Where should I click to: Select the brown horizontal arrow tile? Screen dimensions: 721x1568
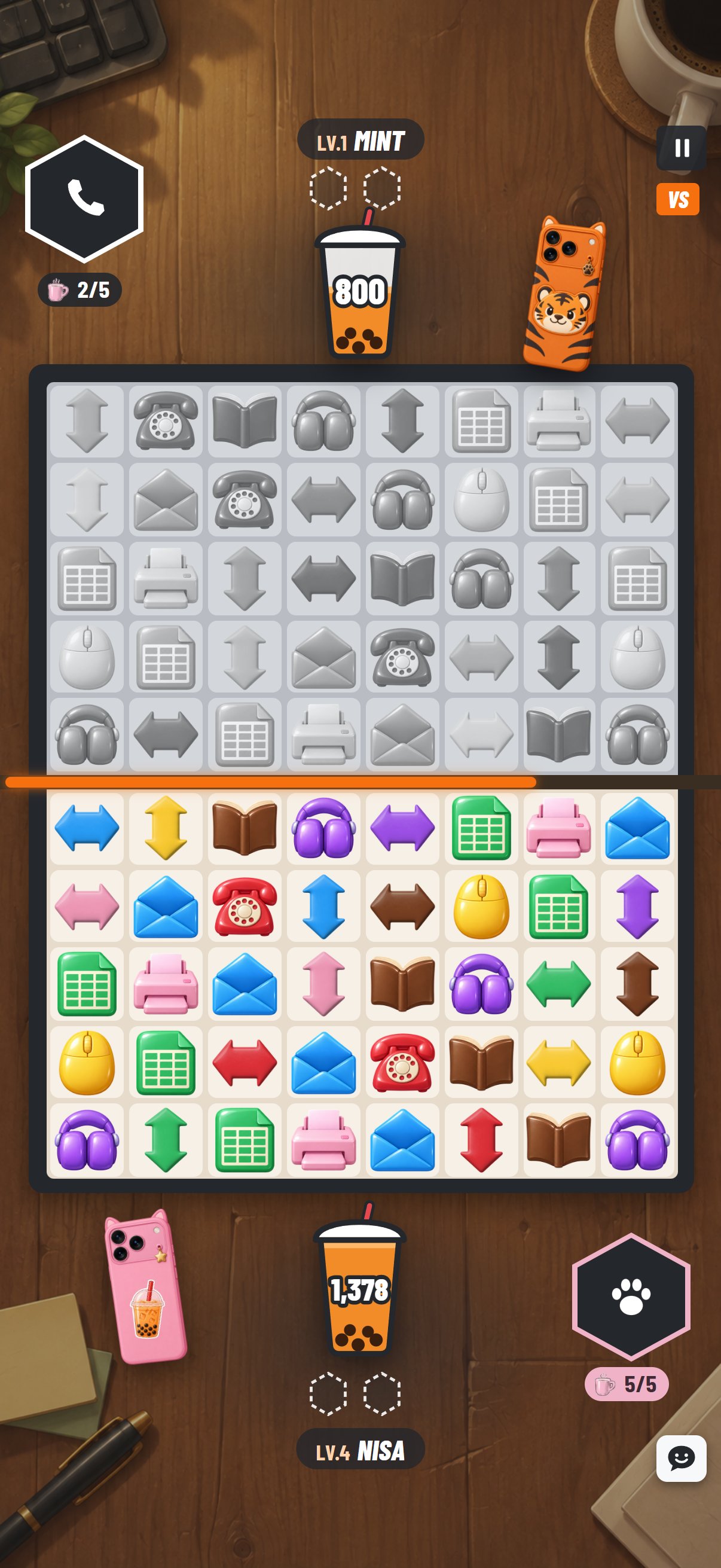click(x=402, y=907)
